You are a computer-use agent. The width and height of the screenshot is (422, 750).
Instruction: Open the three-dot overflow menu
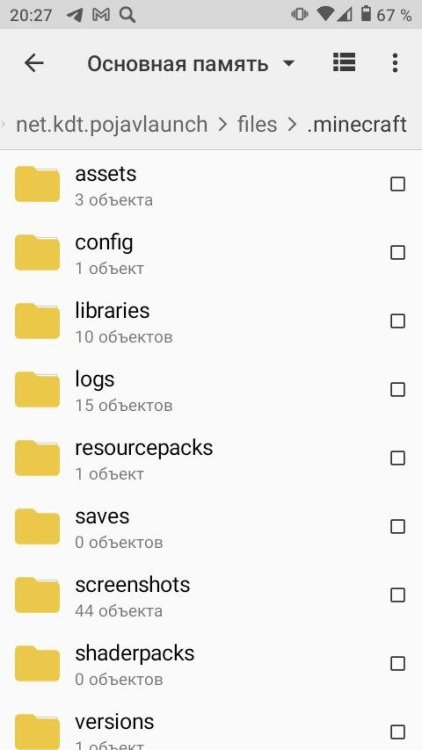[395, 63]
